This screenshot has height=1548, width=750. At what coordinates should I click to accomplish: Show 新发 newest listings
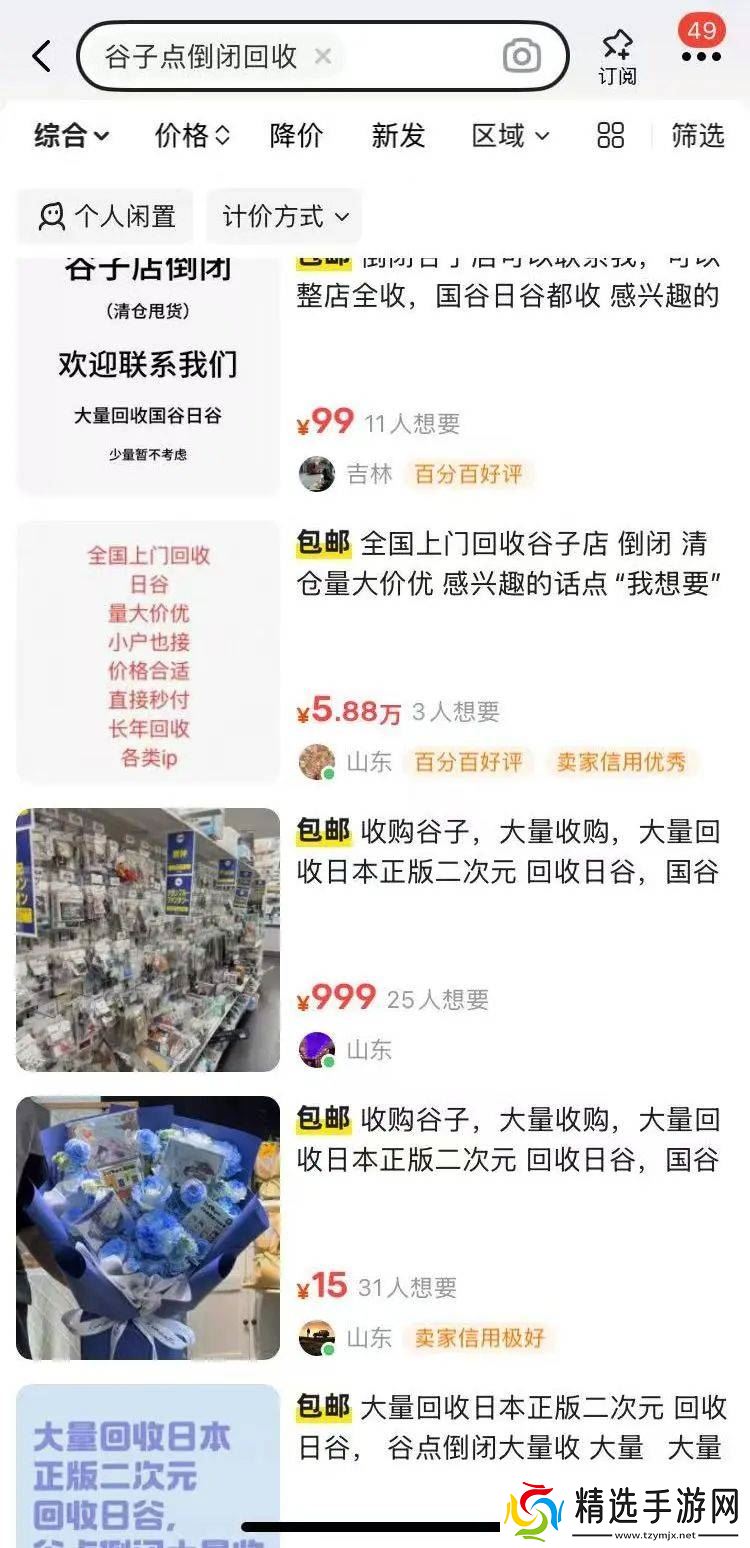pyautogui.click(x=398, y=135)
